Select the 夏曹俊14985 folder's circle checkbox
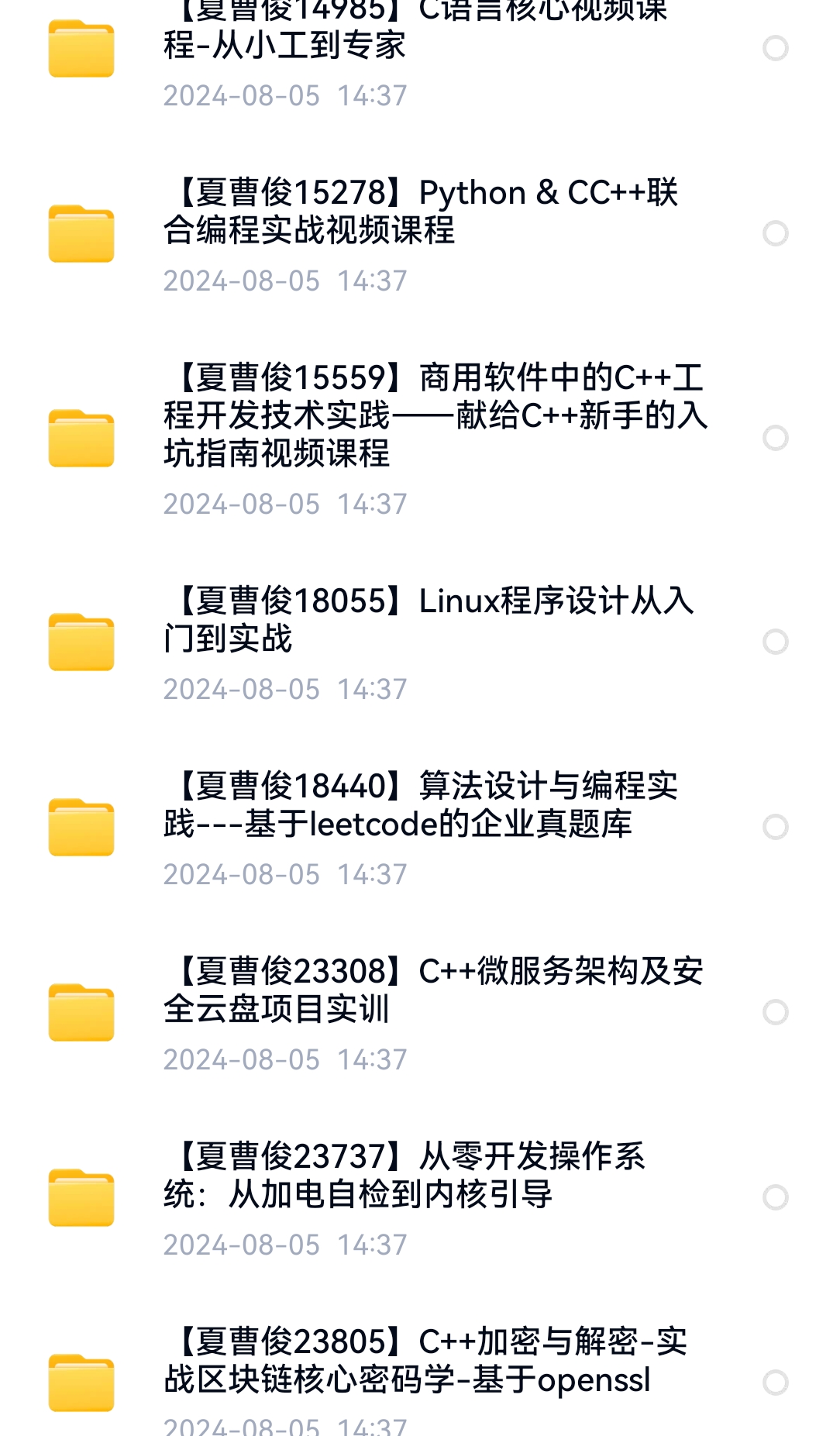840x1436 pixels. point(775,48)
